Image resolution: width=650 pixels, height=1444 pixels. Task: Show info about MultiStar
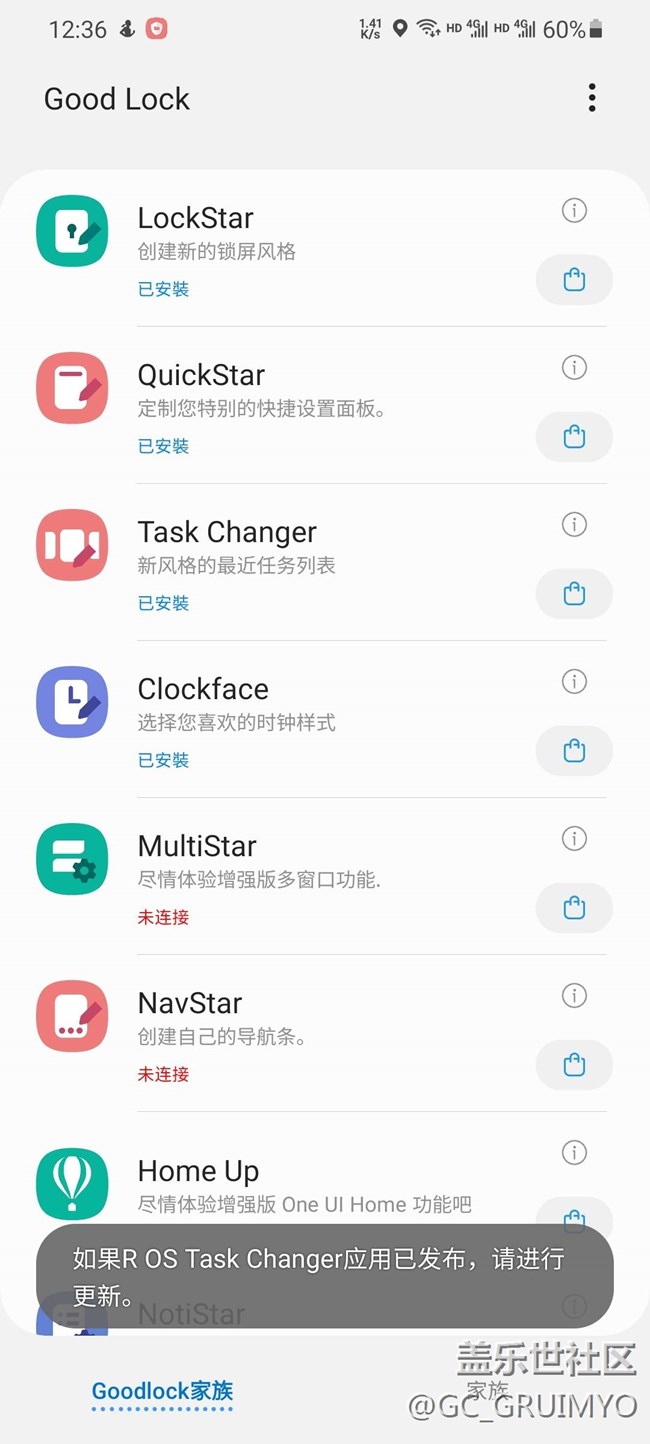pyautogui.click(x=574, y=838)
